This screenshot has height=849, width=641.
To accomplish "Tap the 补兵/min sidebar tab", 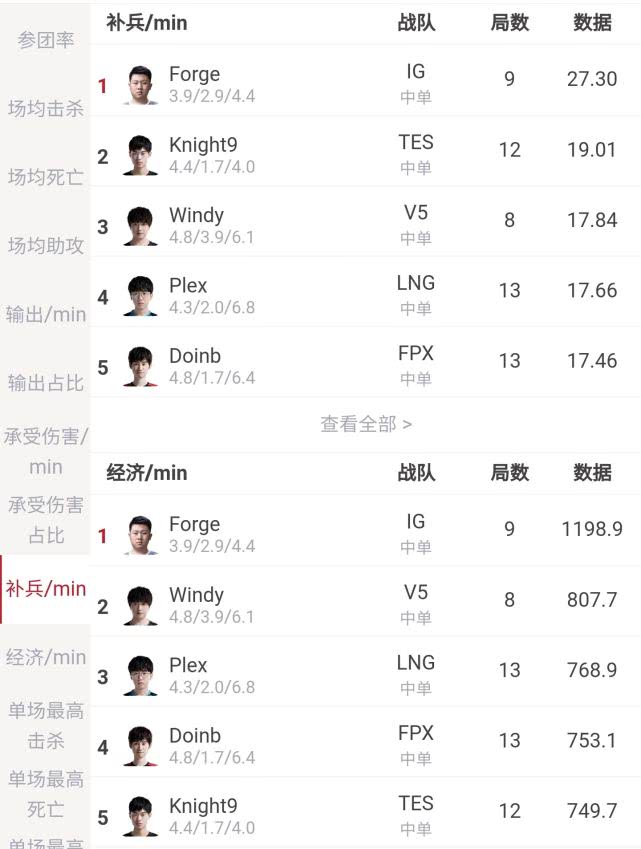I will [45, 589].
